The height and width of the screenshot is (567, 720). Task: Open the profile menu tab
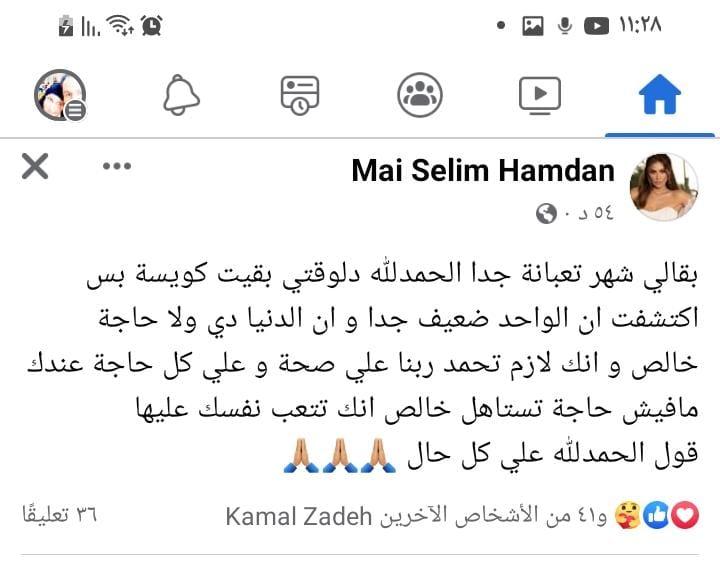pos(60,96)
